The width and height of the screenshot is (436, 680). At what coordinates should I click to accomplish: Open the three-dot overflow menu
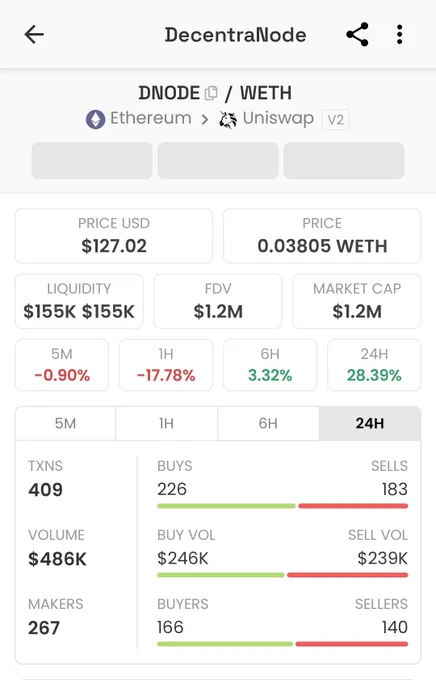click(x=400, y=35)
